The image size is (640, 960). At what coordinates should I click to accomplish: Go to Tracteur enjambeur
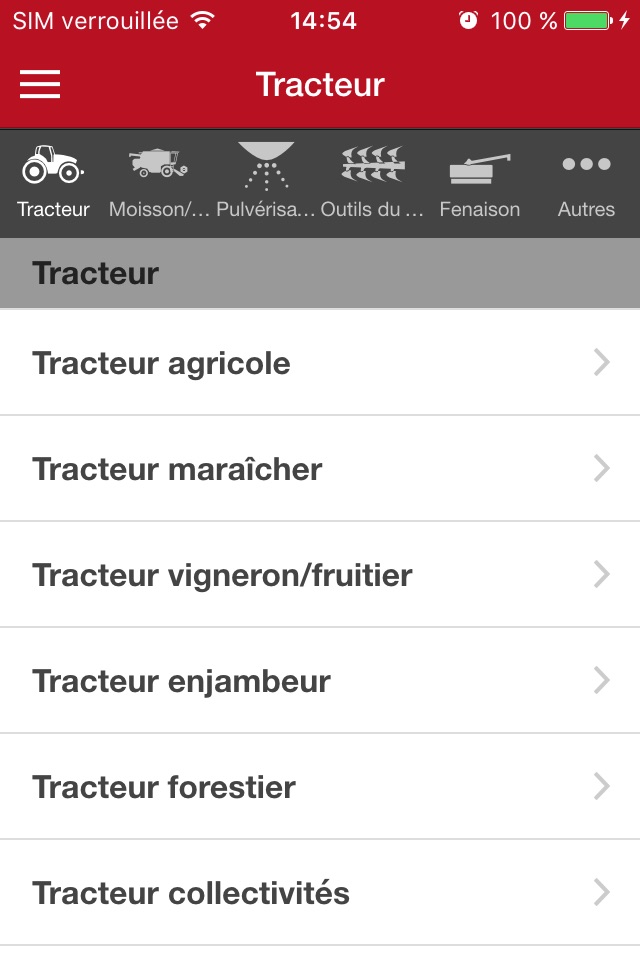320,681
